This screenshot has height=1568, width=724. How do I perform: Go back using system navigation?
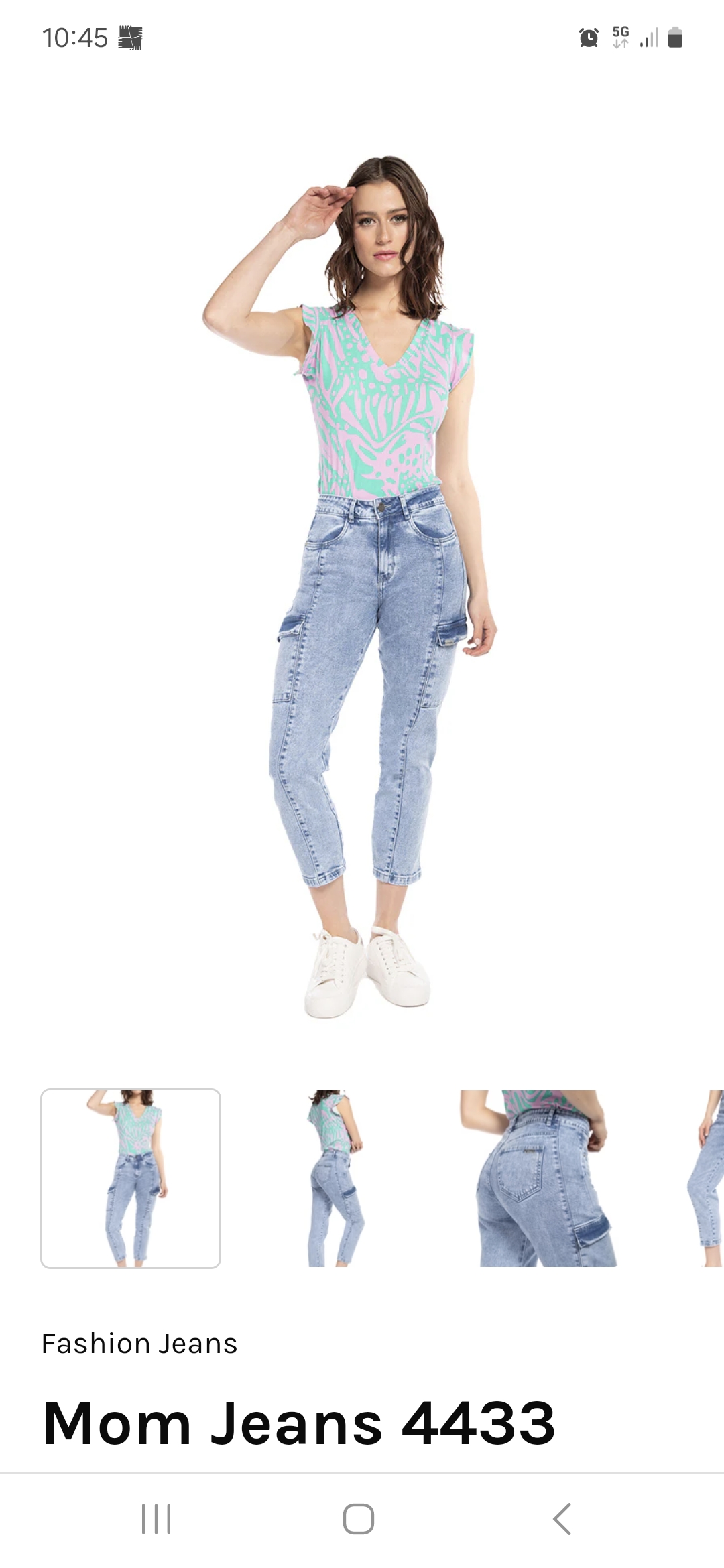point(562,1518)
